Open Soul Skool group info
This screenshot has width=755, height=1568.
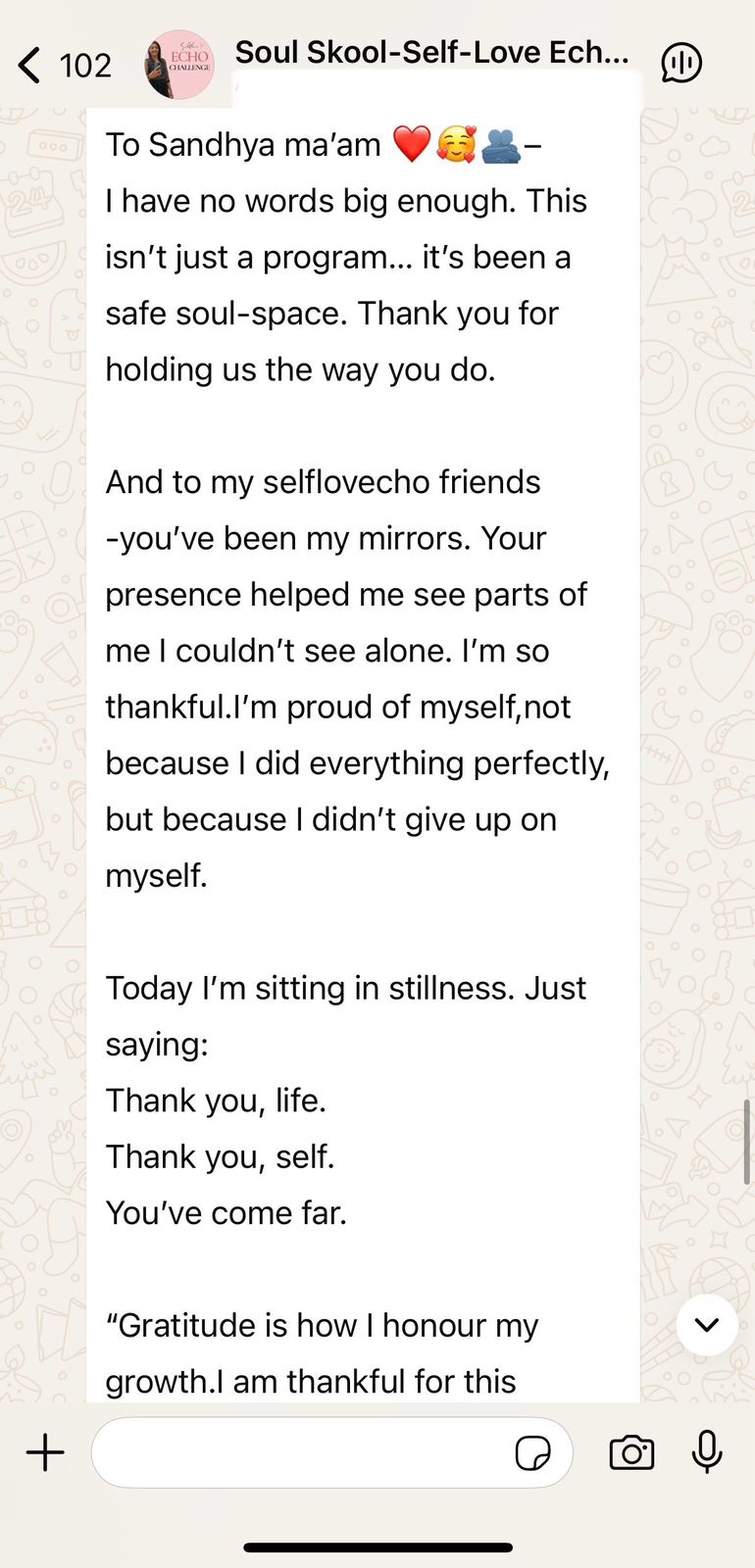431,54
